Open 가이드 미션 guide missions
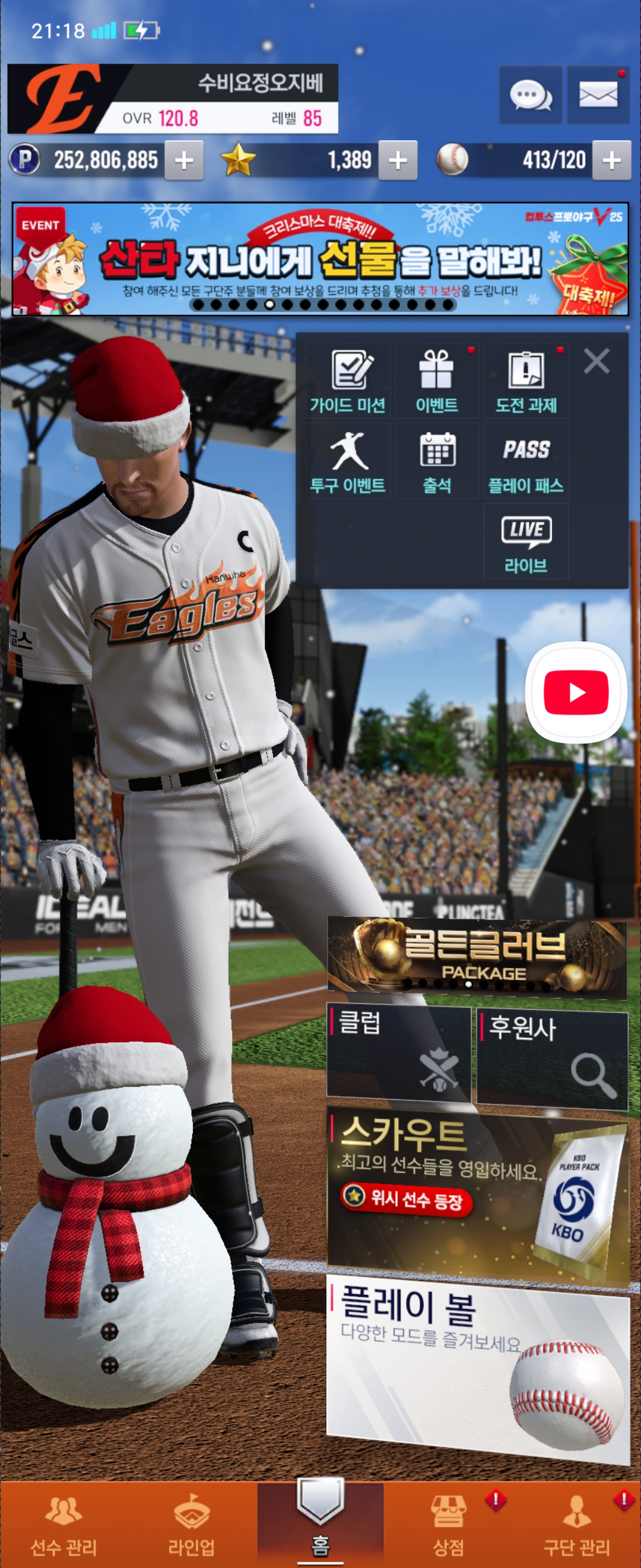 [348, 381]
